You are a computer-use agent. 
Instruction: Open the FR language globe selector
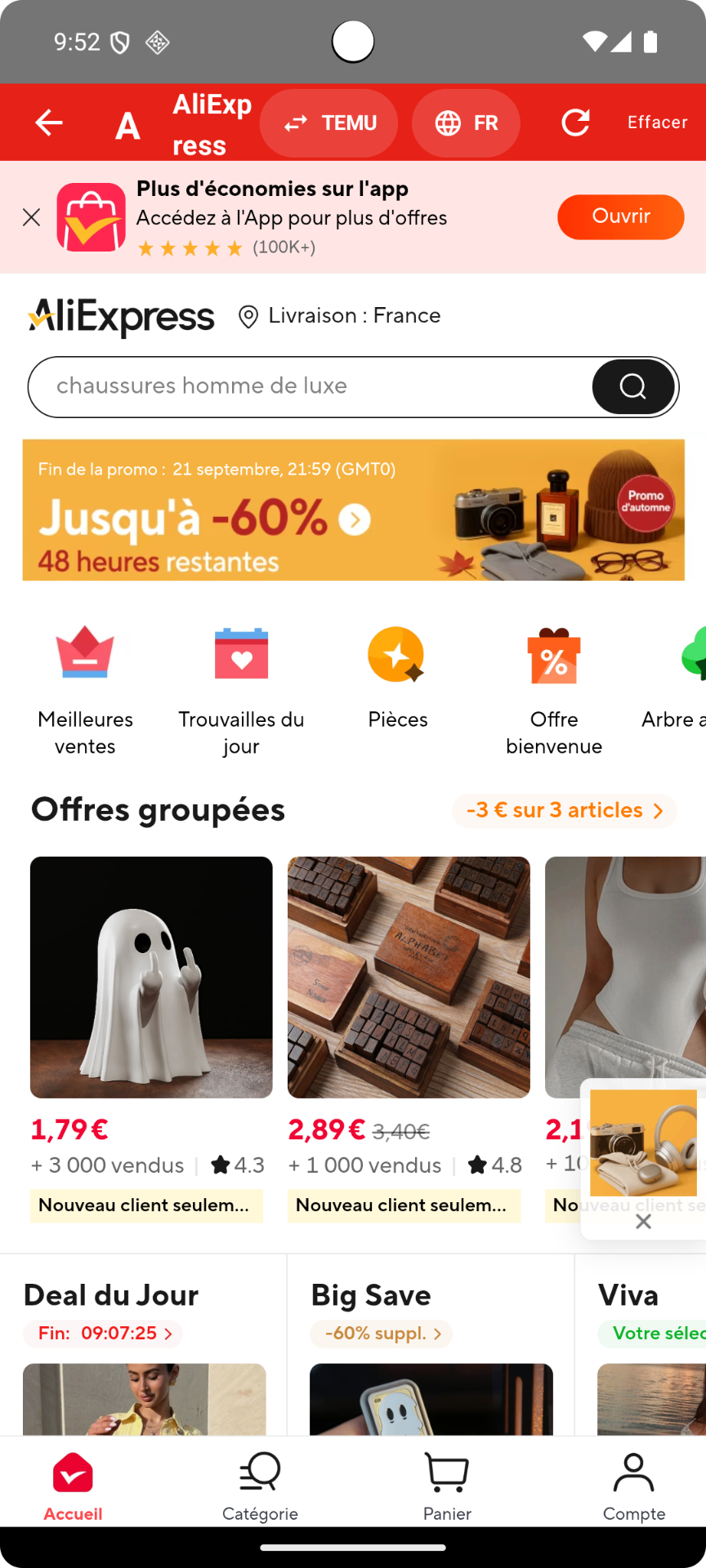pos(465,122)
